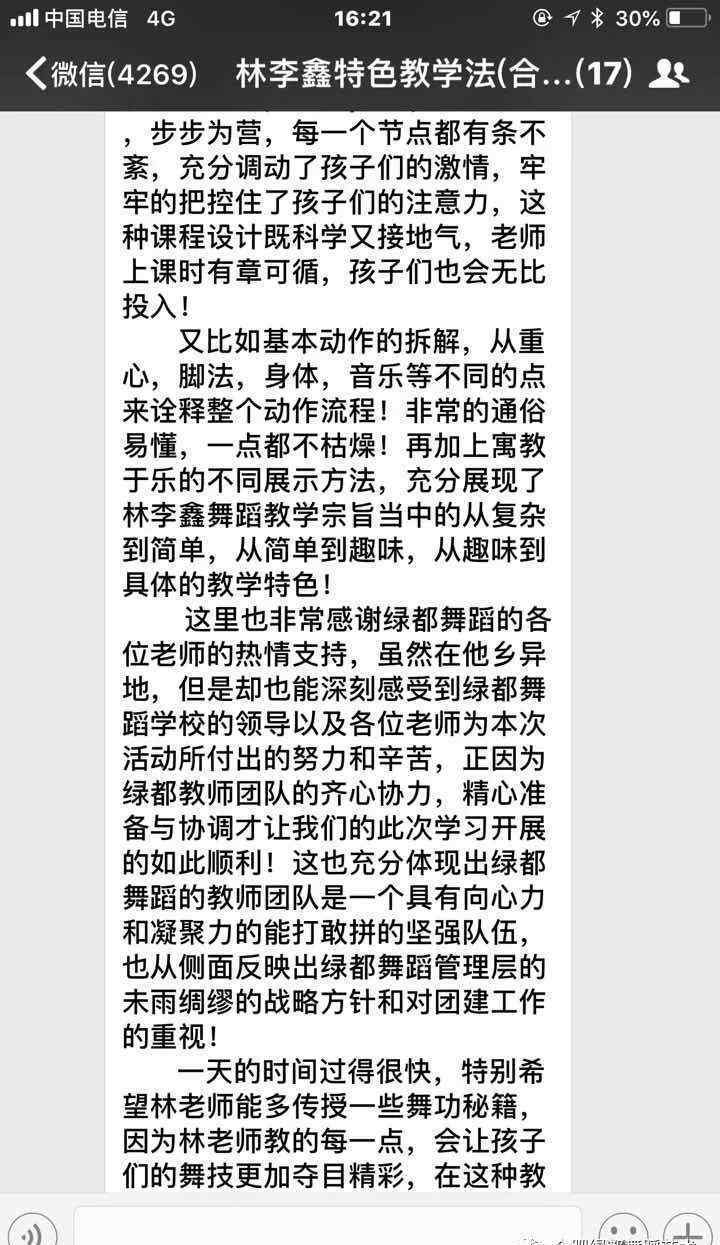720x1245 pixels.
Task: Open the plus attachment menu
Action: (687, 1231)
